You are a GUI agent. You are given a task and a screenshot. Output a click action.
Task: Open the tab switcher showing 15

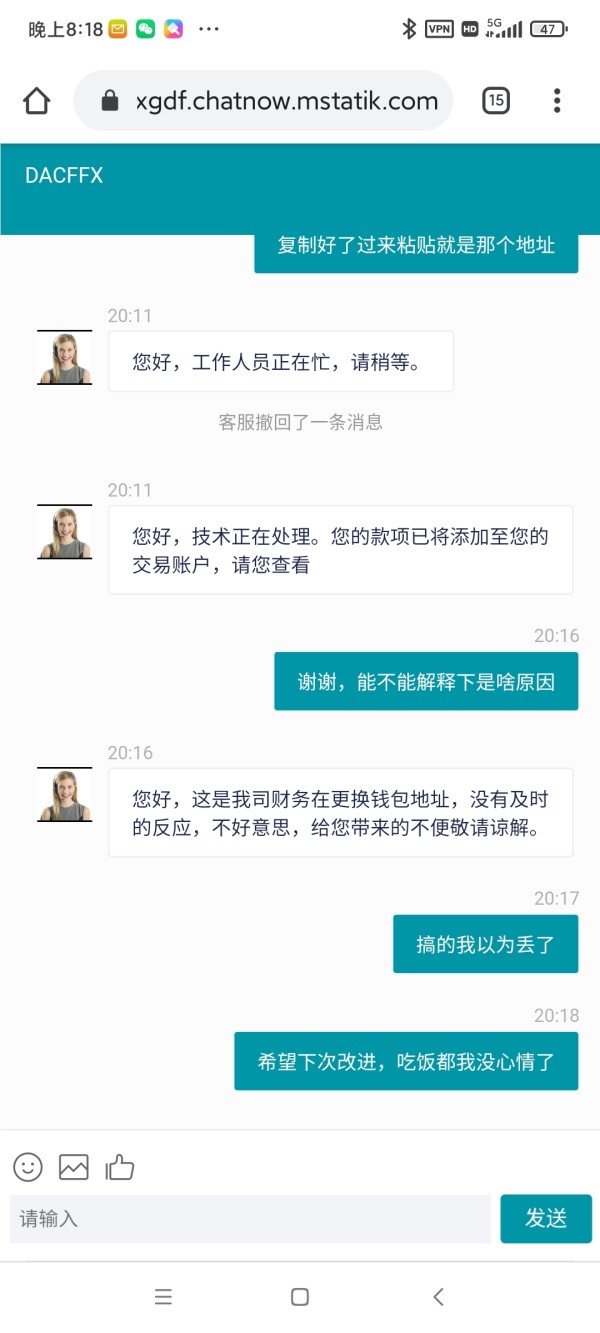coord(496,100)
